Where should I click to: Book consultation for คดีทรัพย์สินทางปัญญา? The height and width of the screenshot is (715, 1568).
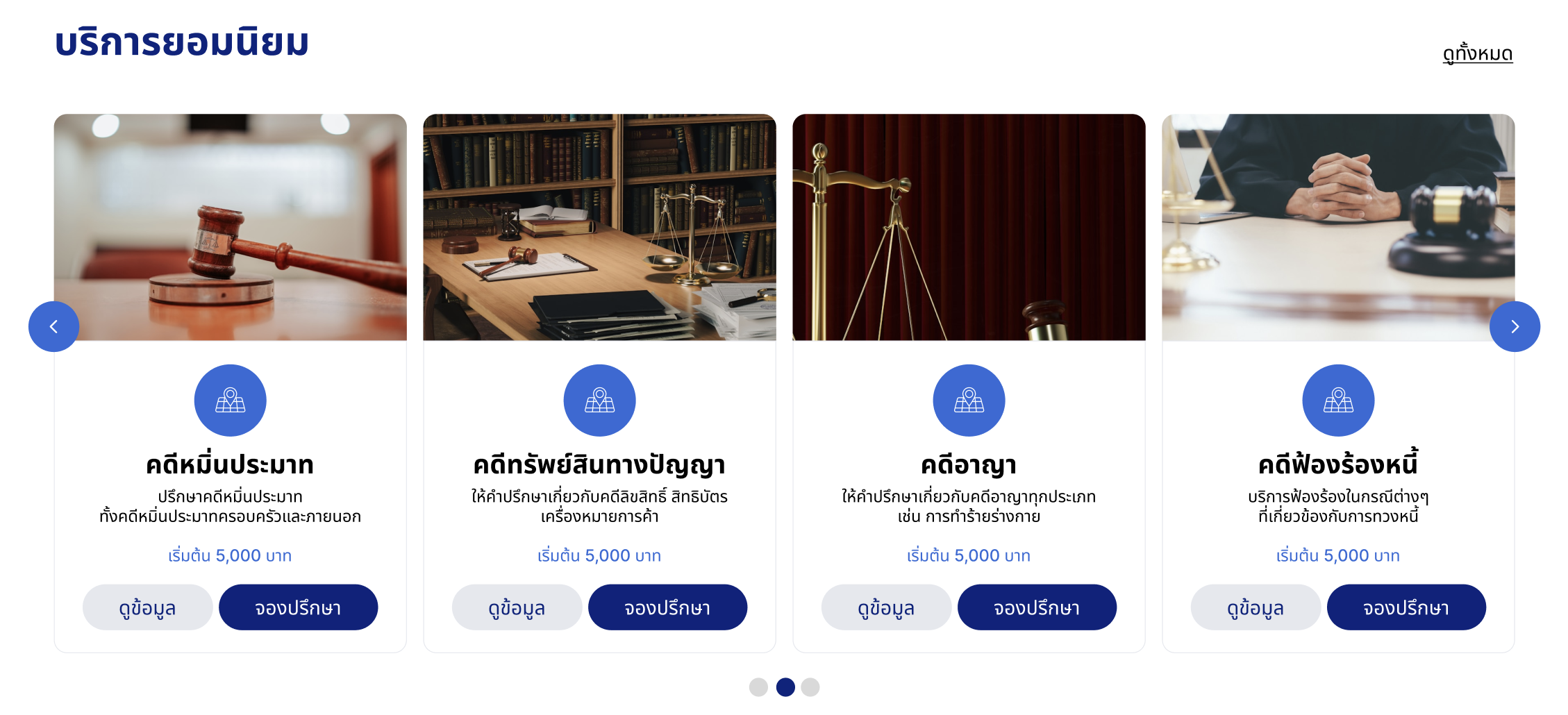(x=667, y=607)
